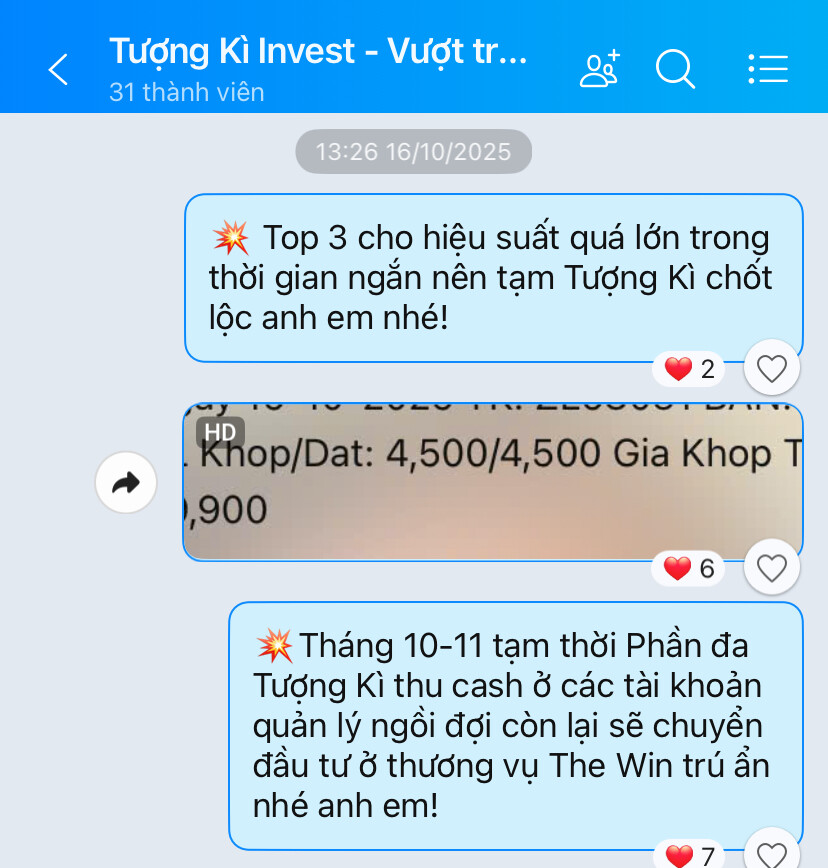The height and width of the screenshot is (868, 828).
Task: Open the HD Khop/Dat image
Action: click(492, 481)
